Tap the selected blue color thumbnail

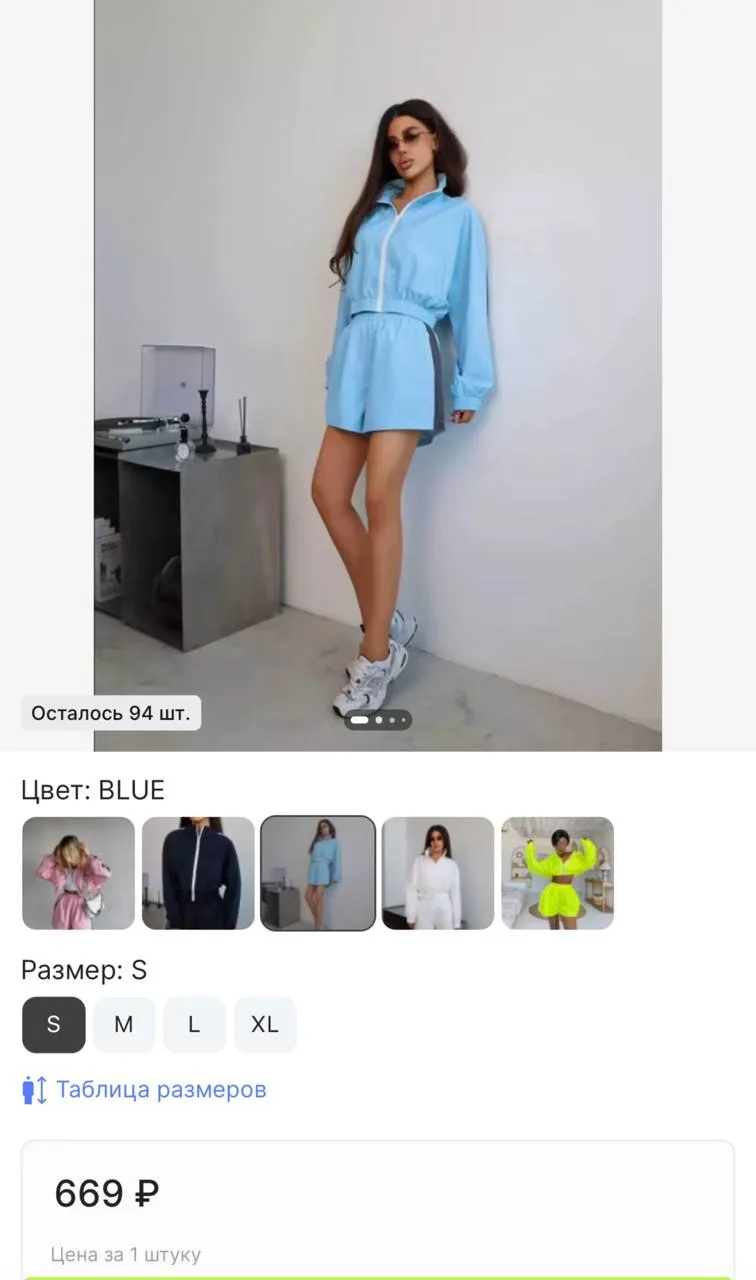(x=318, y=873)
